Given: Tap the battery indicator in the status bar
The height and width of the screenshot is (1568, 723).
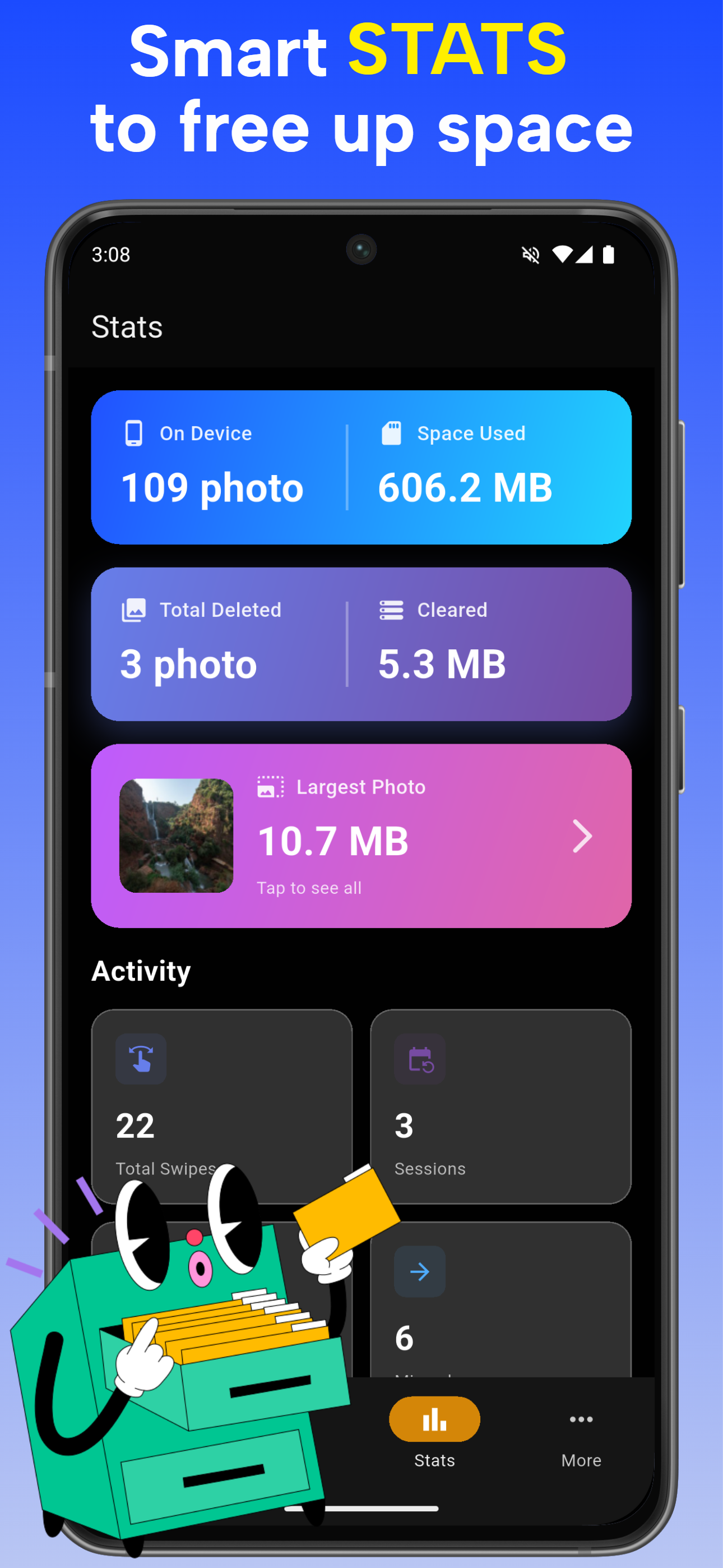Looking at the screenshot, I should pos(609,255).
